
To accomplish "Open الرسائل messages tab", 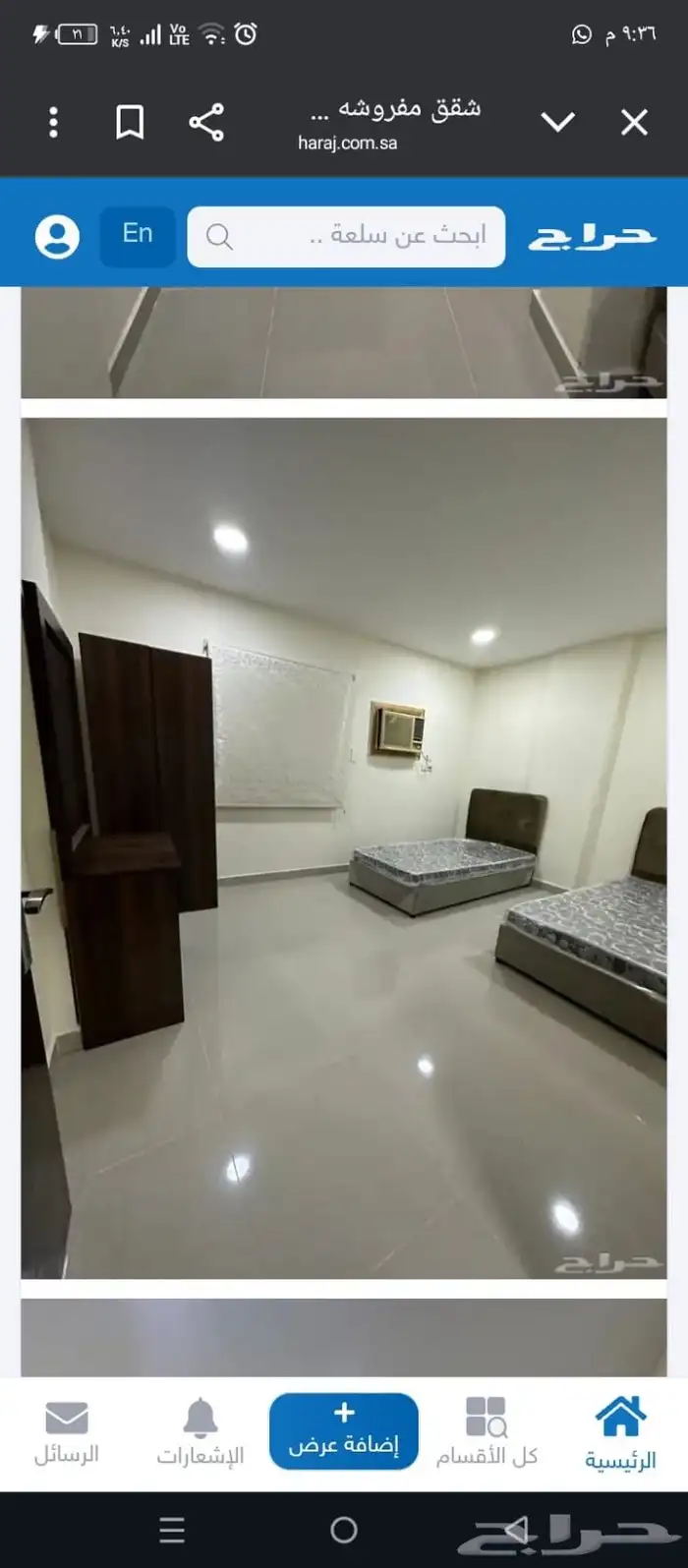I will pos(67,1432).
